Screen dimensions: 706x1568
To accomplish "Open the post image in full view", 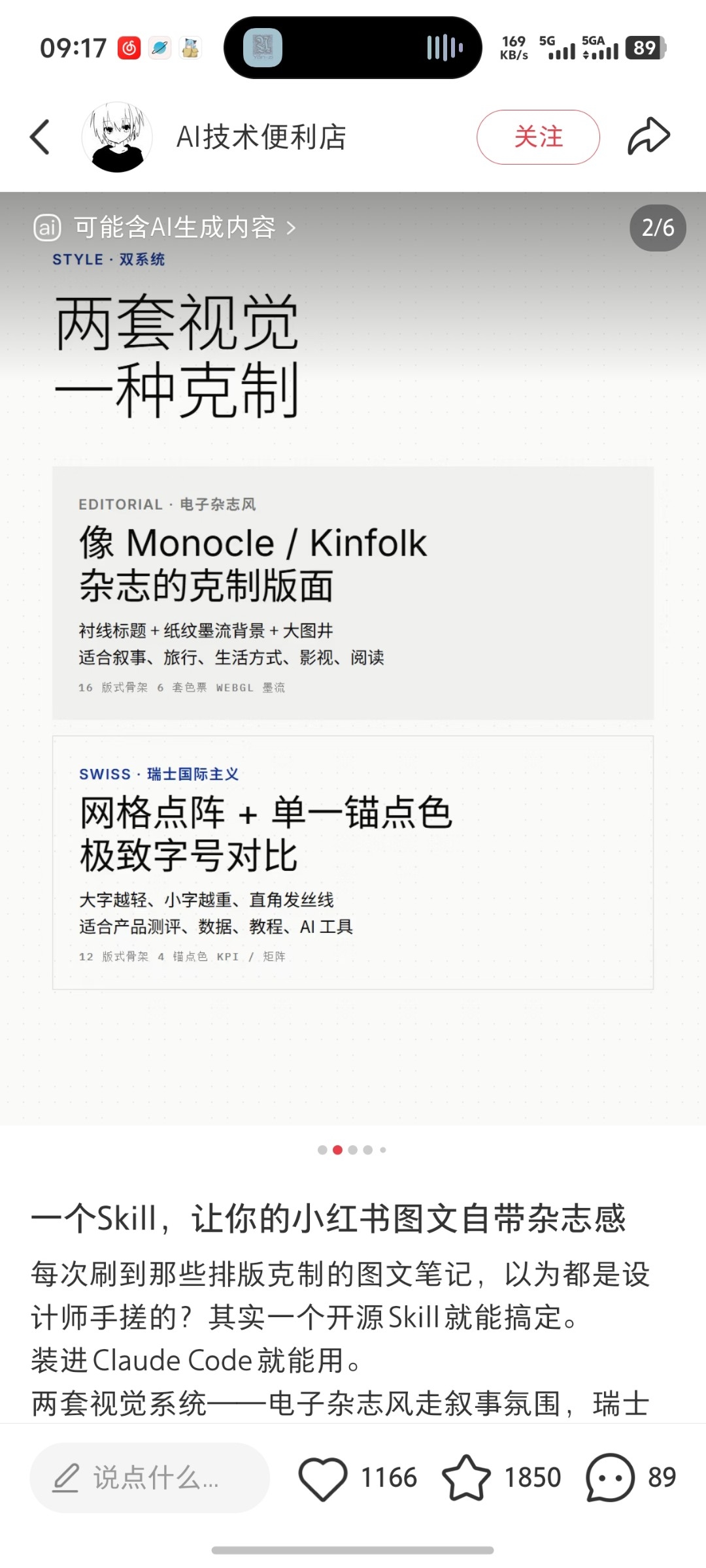I will tap(353, 658).
